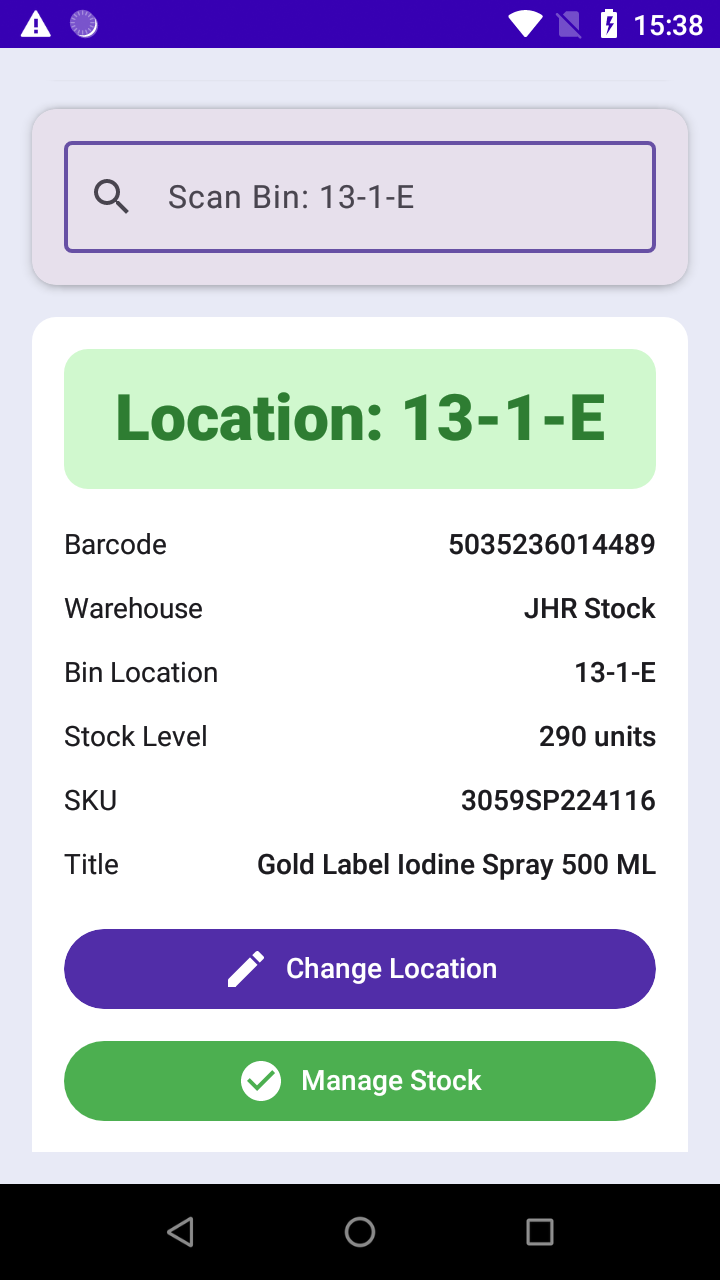720x1280 pixels.
Task: Tap the checkmark icon on Manage Stock
Action: tap(260, 1081)
